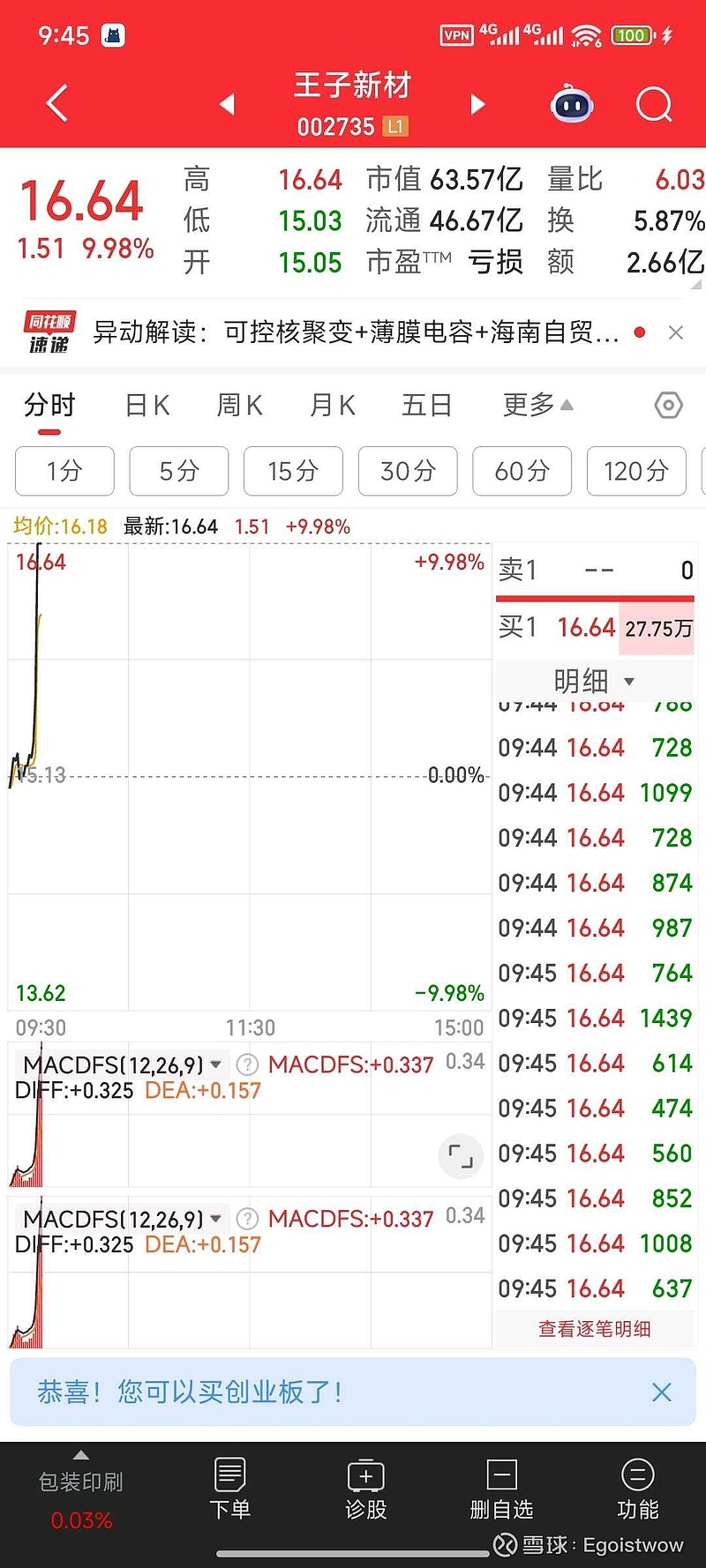This screenshot has height=1568, width=706.
Task: Open the stock search magnifier icon
Action: [654, 104]
